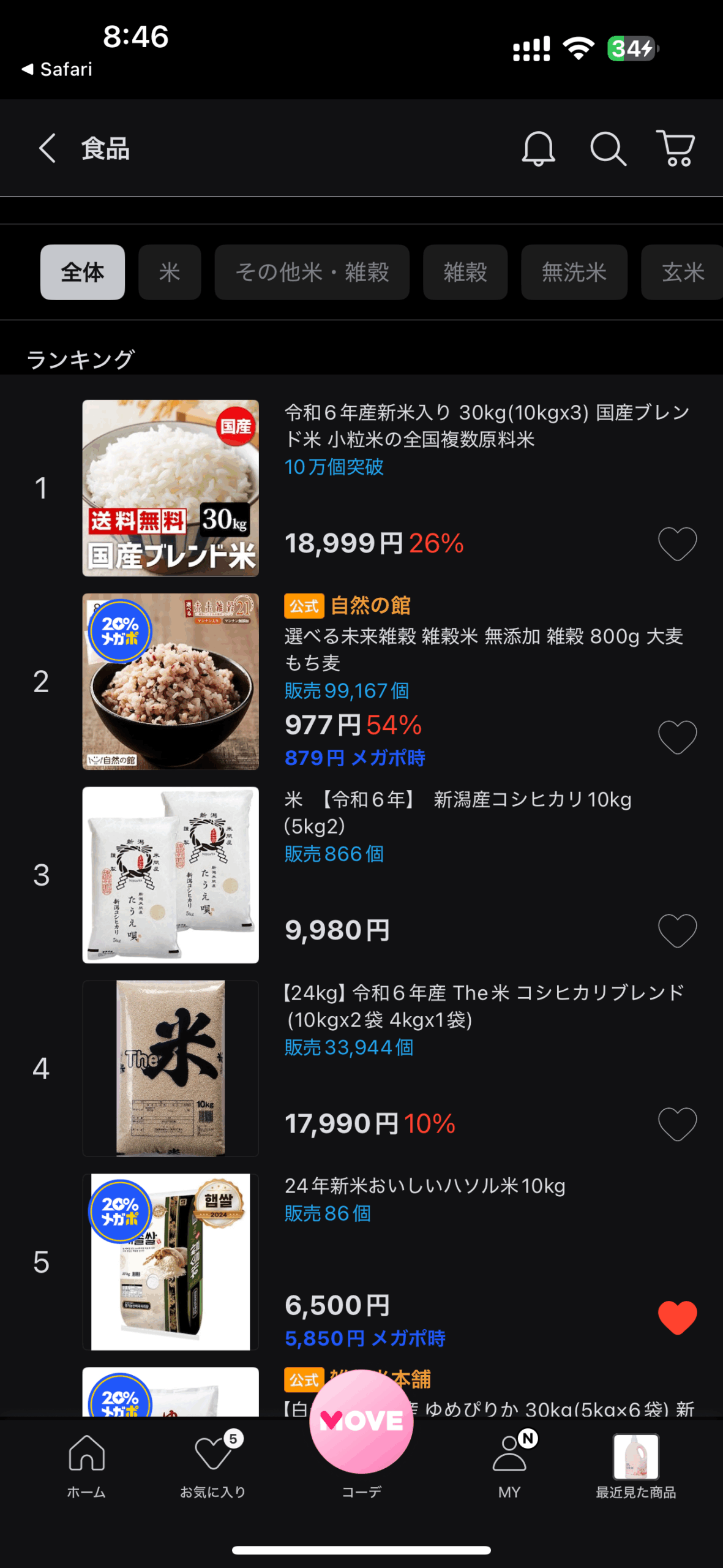This screenshot has height=1568, width=723.
Task: Switch to the ホーム tab
Action: [86, 1465]
